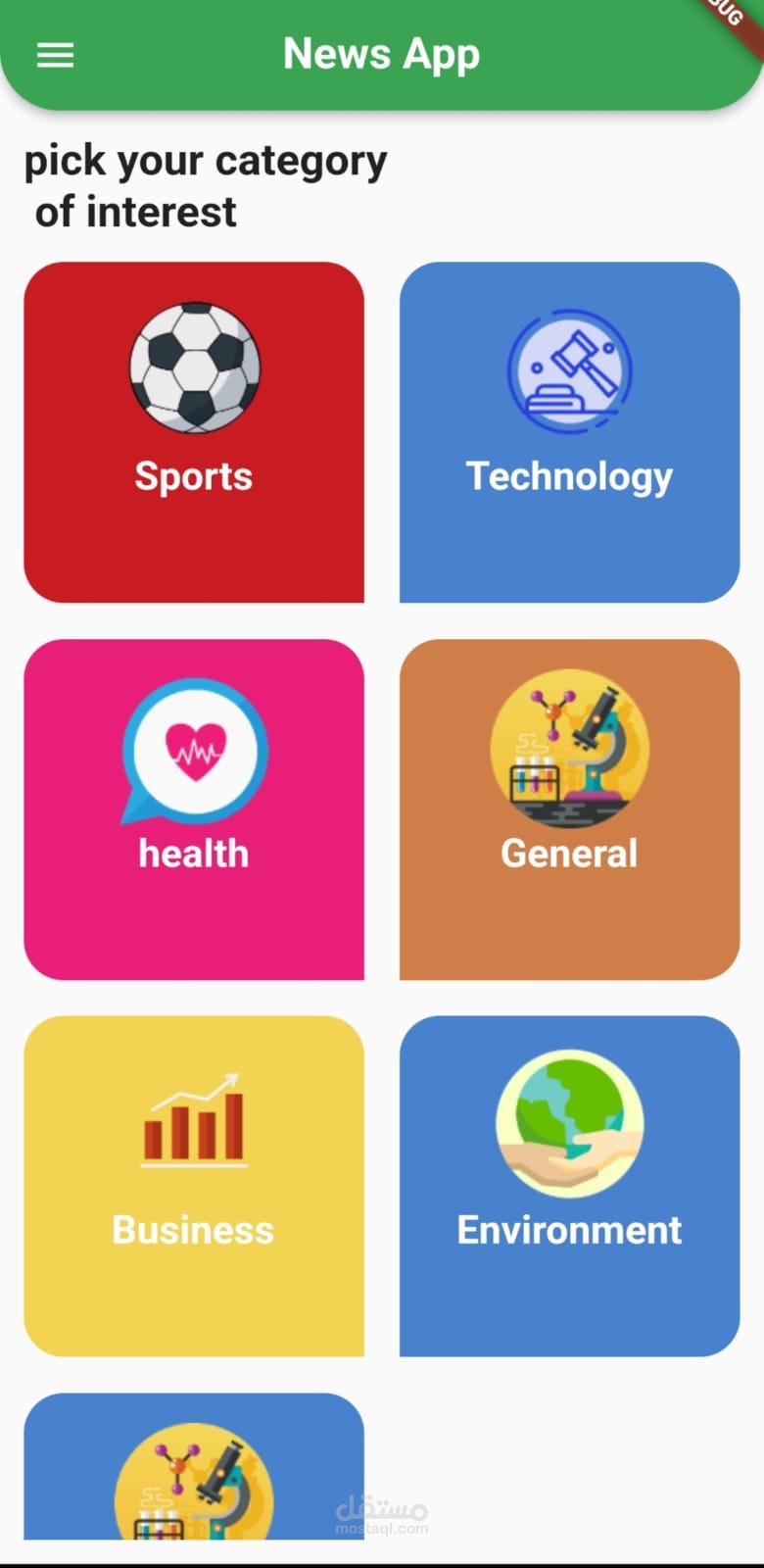Pick the Business category
Image resolution: width=764 pixels, height=1568 pixels.
(194, 1187)
